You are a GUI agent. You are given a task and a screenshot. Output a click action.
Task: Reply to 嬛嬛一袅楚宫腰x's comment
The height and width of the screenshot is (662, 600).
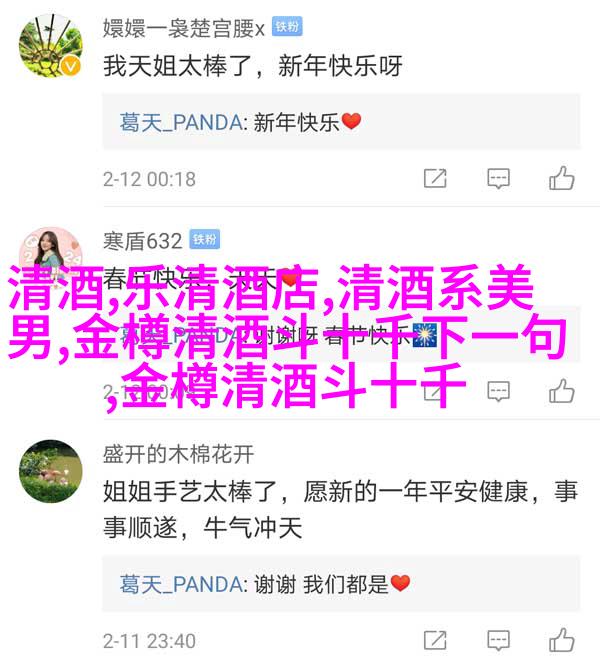click(x=498, y=179)
